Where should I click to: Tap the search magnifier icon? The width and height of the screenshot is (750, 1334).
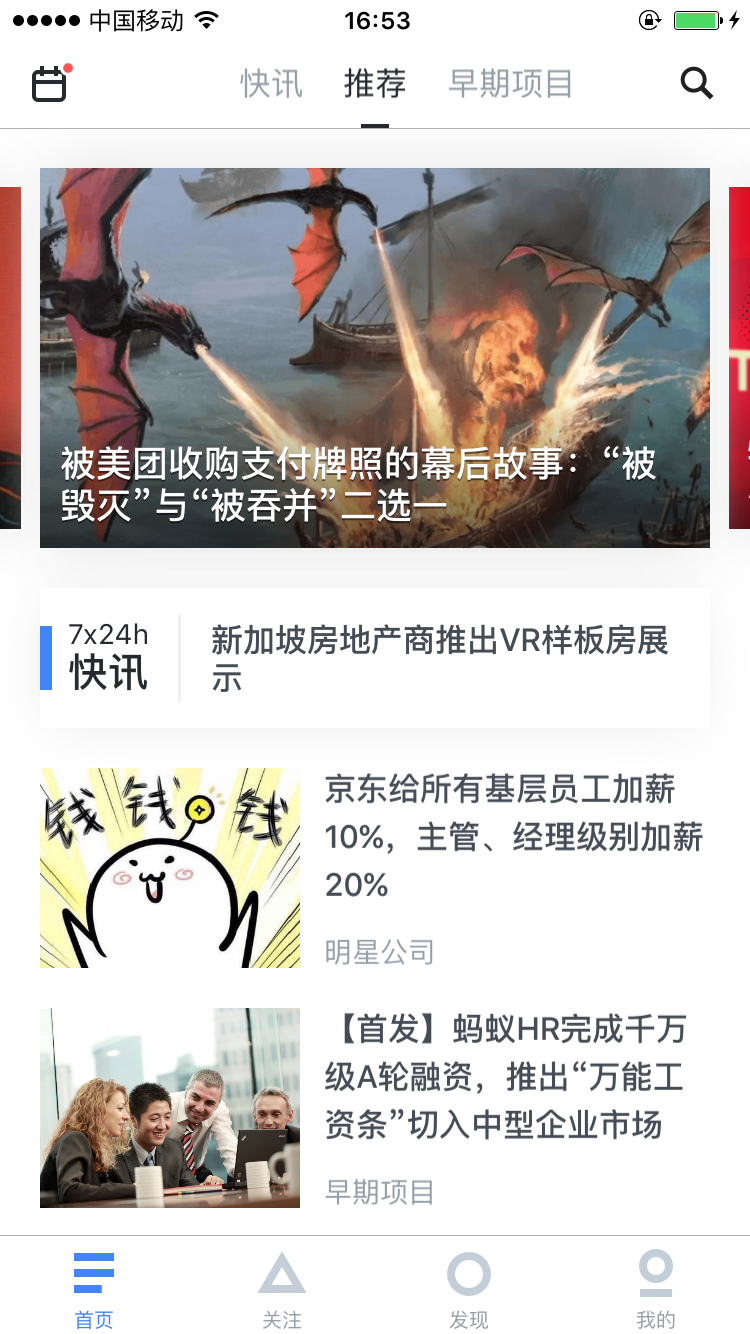696,84
